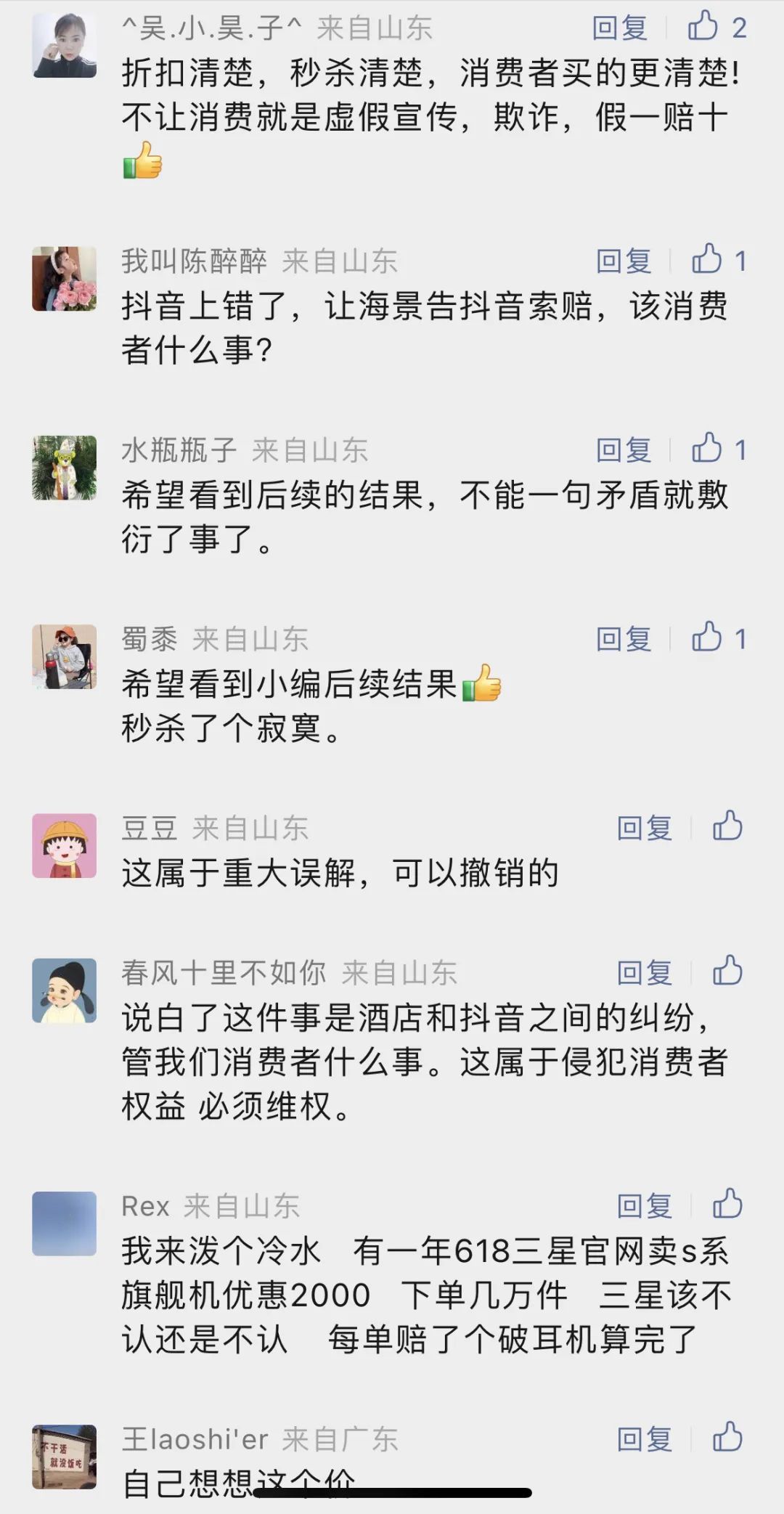The width and height of the screenshot is (784, 1514).
Task: Reply to 我叫陈醉醉's comment
Action: click(623, 261)
